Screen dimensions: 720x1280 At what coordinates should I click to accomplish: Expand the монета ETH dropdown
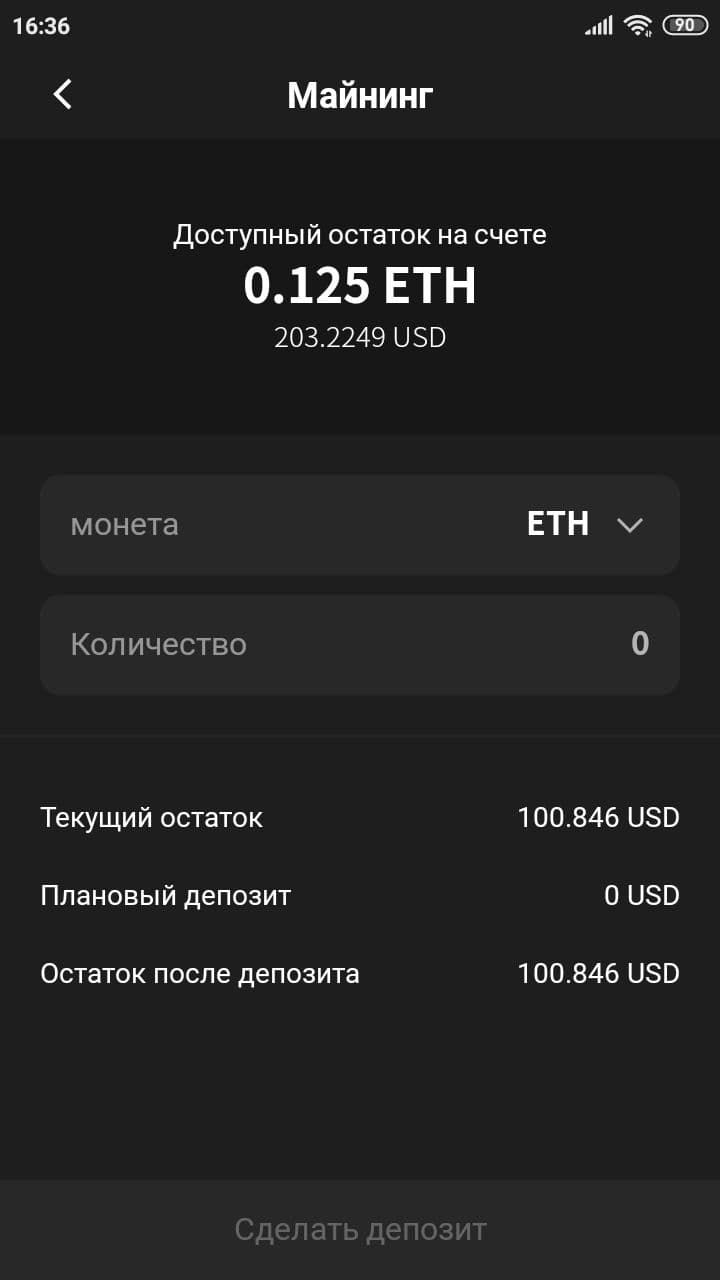click(628, 525)
